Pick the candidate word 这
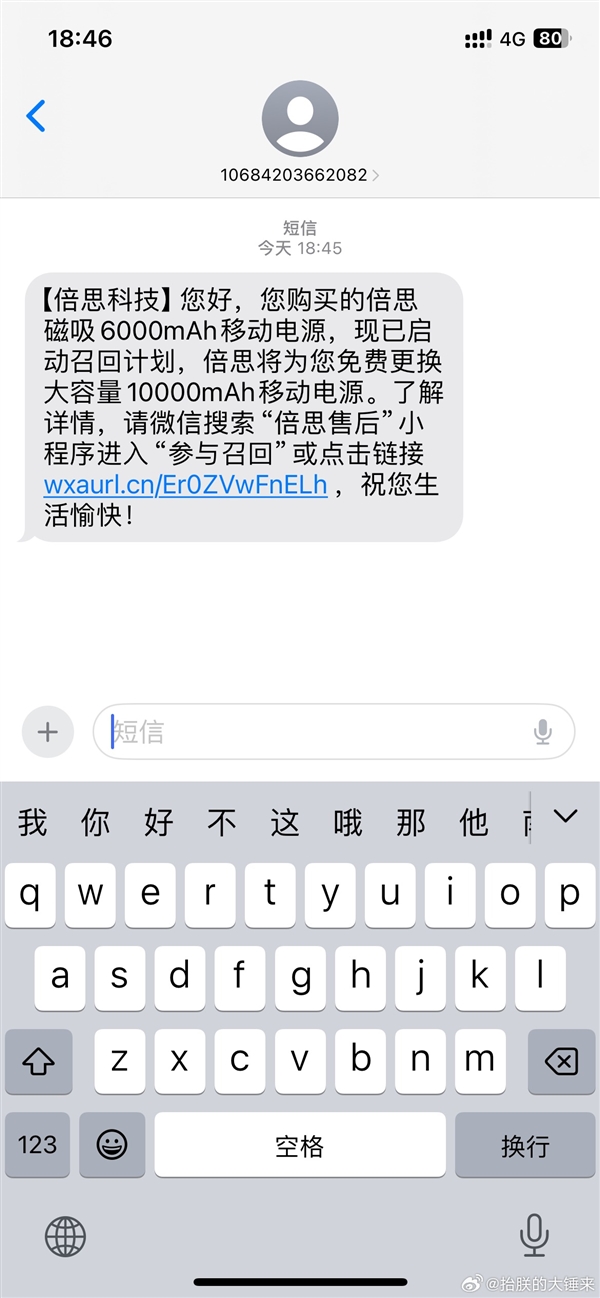Screen dimensions: 600x1298 [285, 822]
